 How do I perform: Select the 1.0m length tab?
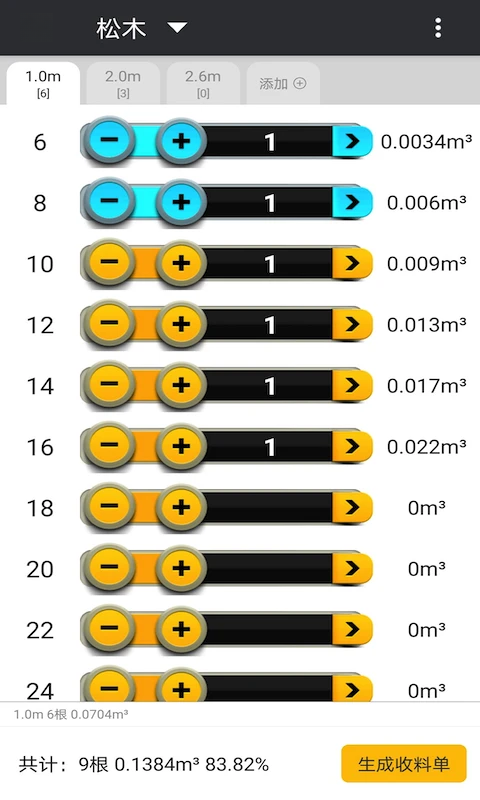coord(43,84)
